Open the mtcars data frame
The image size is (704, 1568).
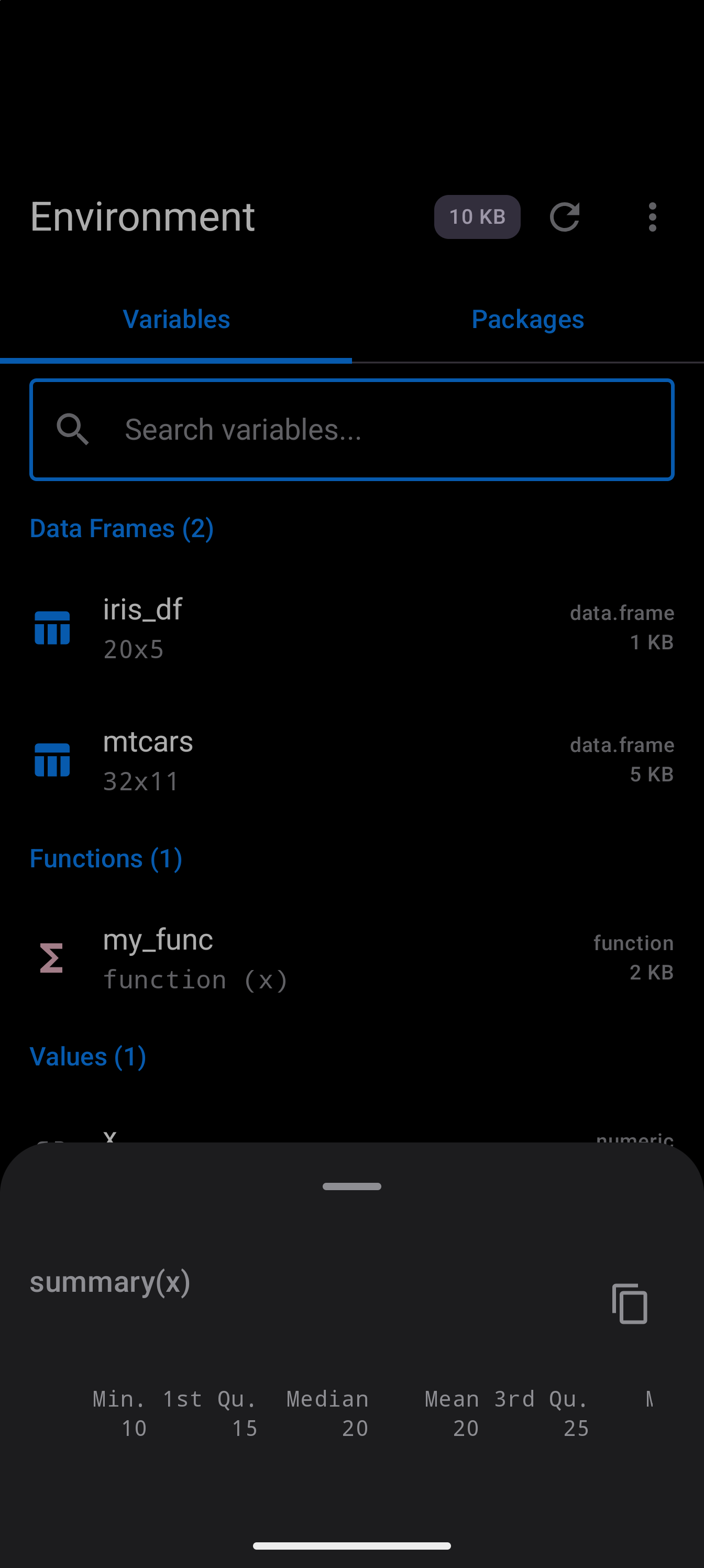point(351,760)
